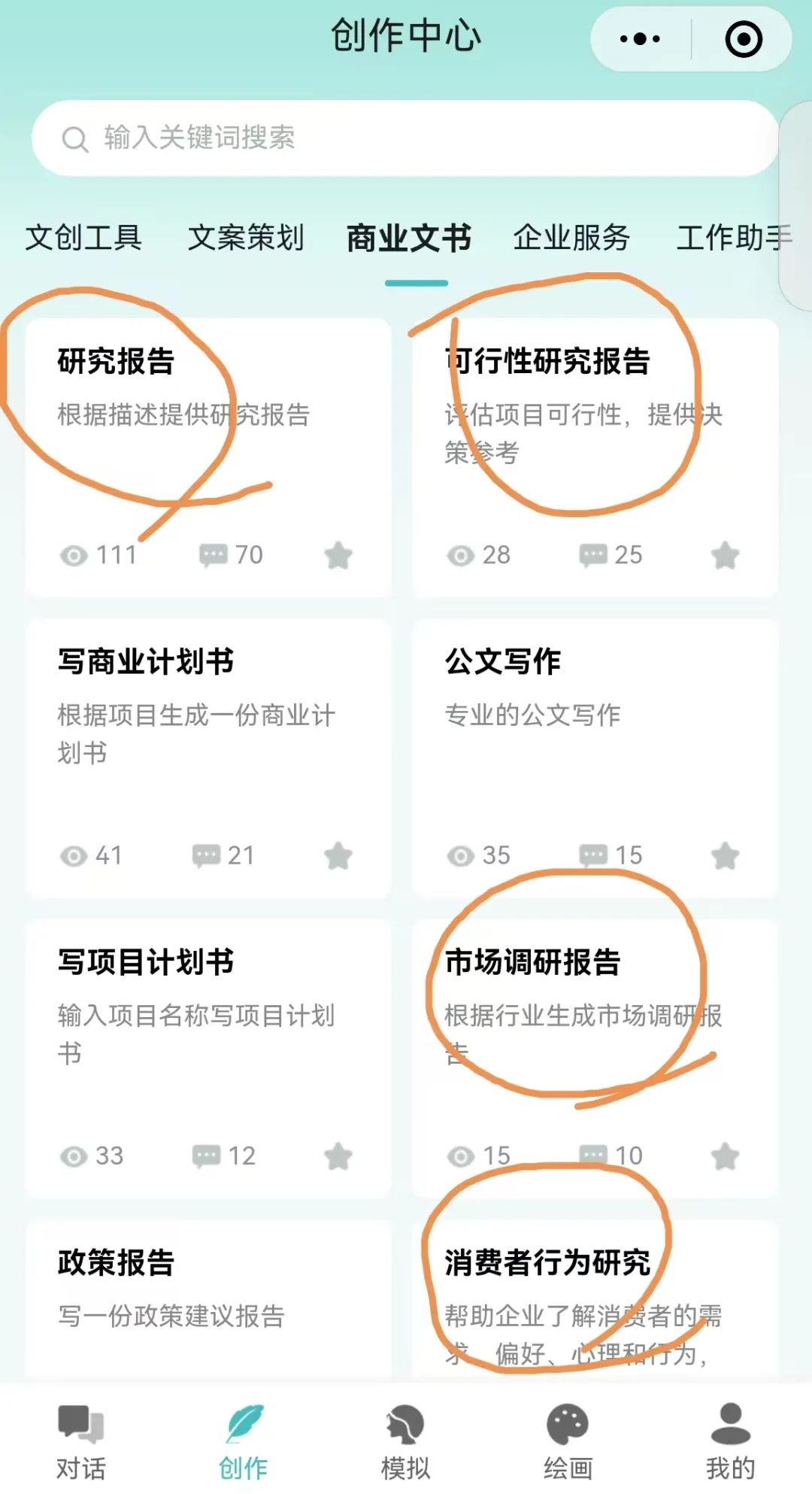Image resolution: width=812 pixels, height=1494 pixels.
Task: Click the search magnifier icon
Action: (x=75, y=138)
